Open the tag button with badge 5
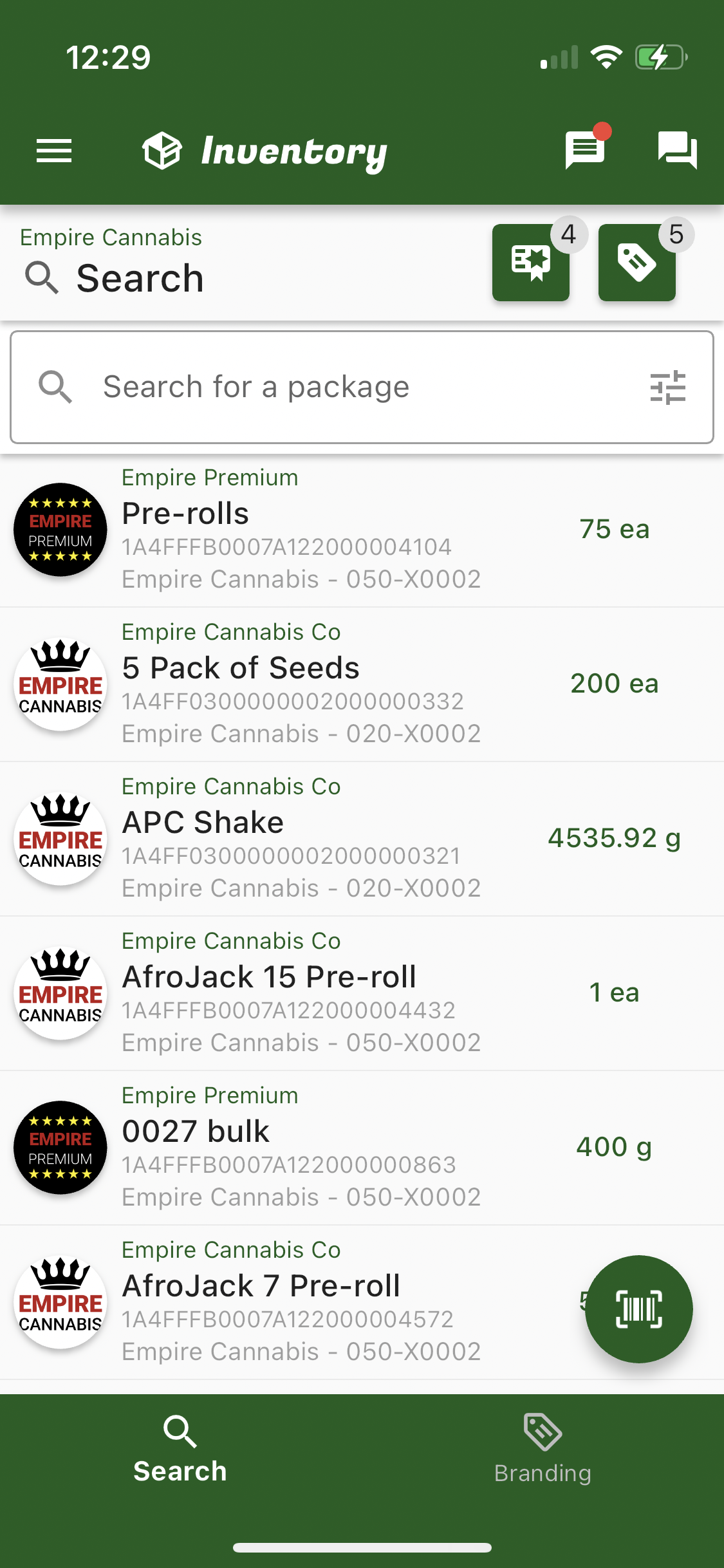 pos(636,262)
